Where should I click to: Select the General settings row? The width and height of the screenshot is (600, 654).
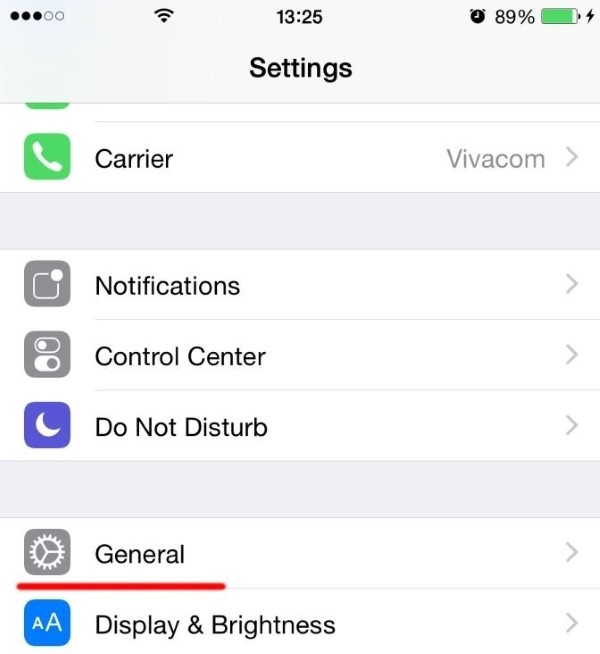tap(300, 553)
